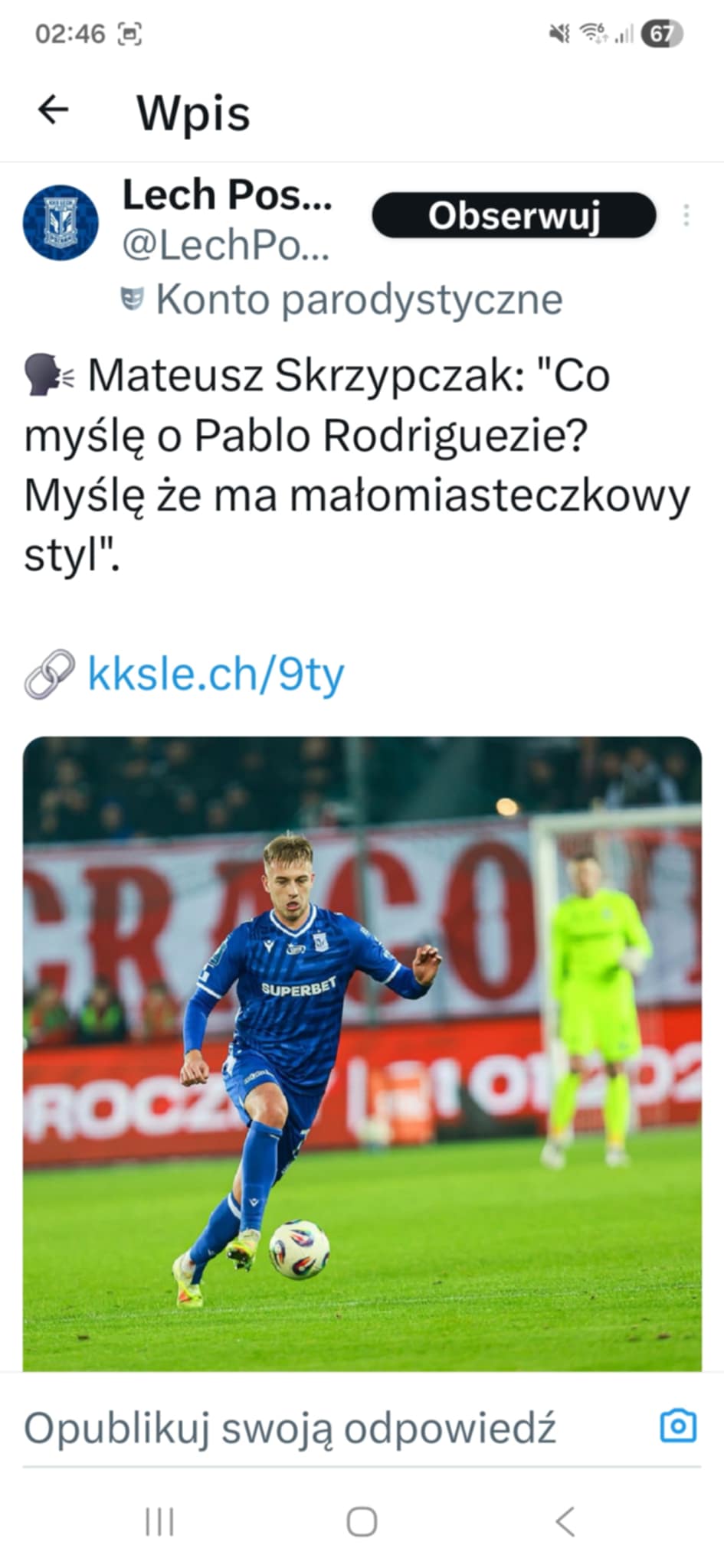This screenshot has width=724, height=1568.
Task: Open the kksle.ch/9ty link
Action: (215, 674)
